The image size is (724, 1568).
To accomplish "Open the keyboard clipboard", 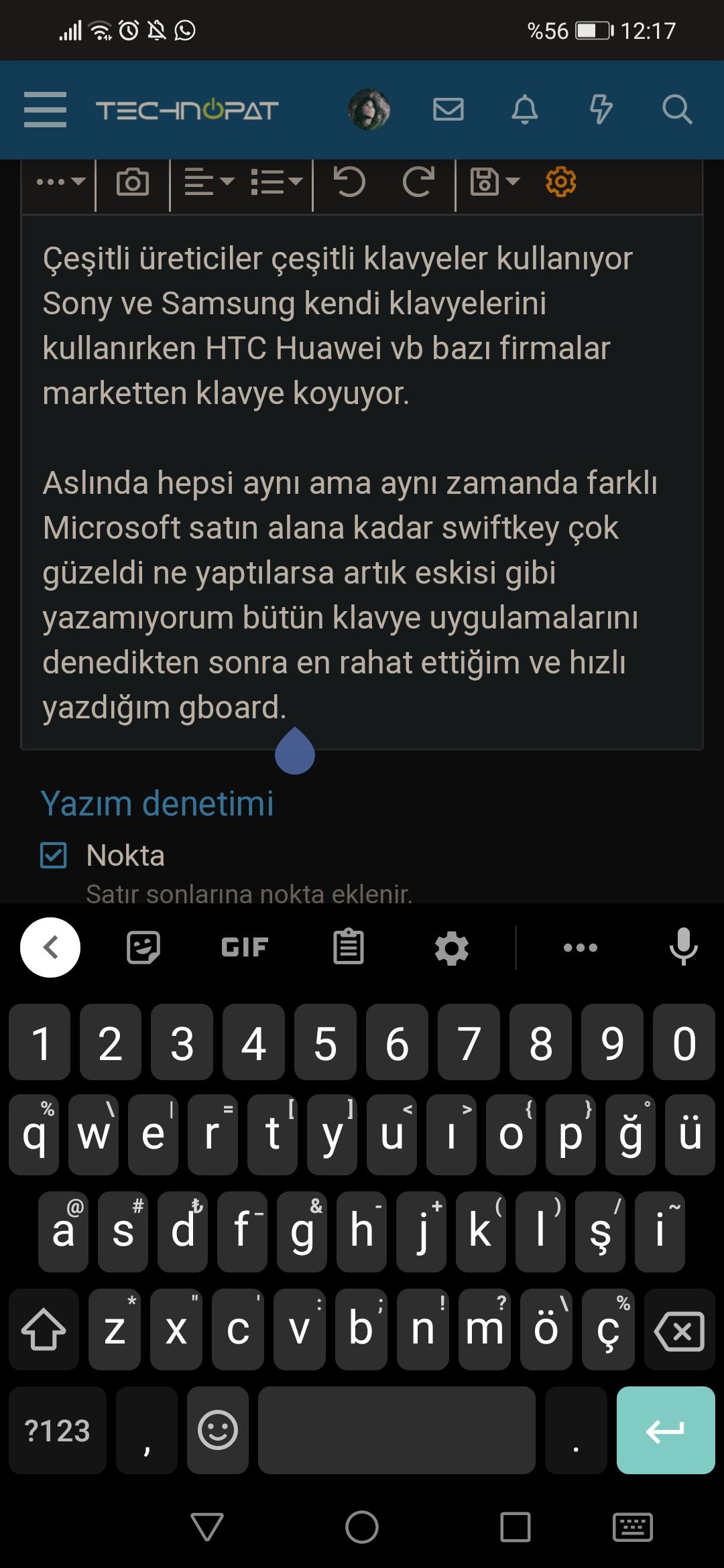I will point(349,948).
